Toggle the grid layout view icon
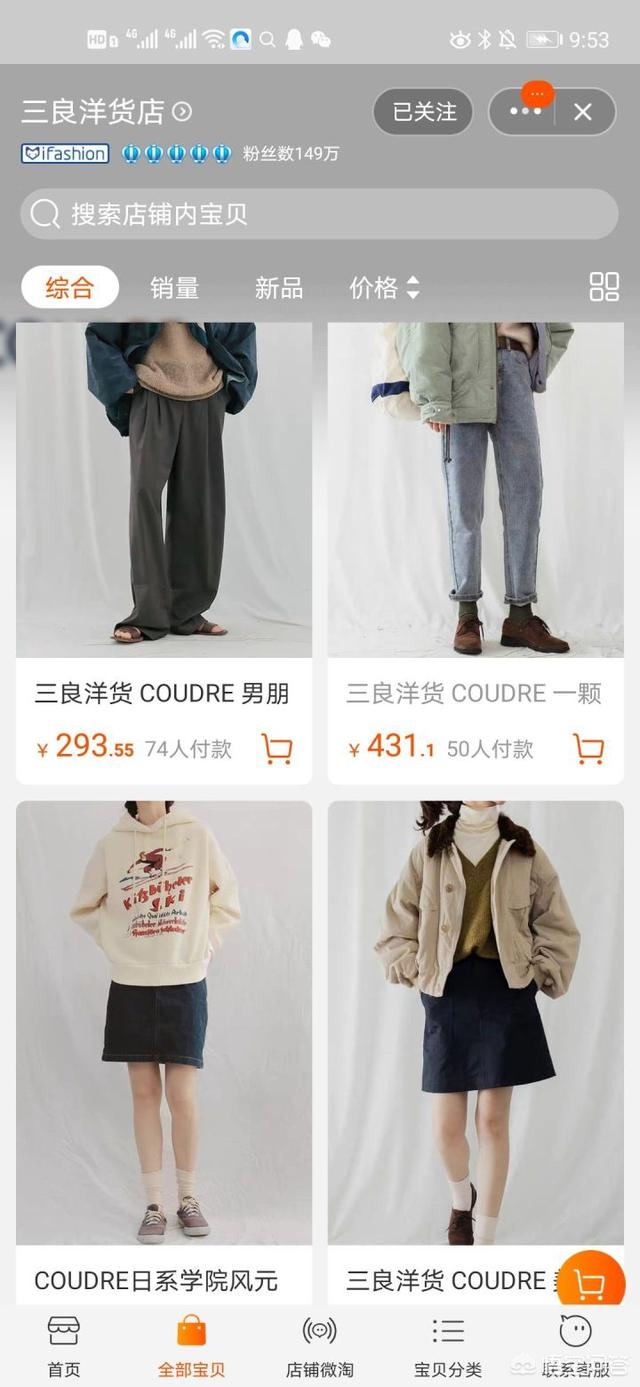 604,287
